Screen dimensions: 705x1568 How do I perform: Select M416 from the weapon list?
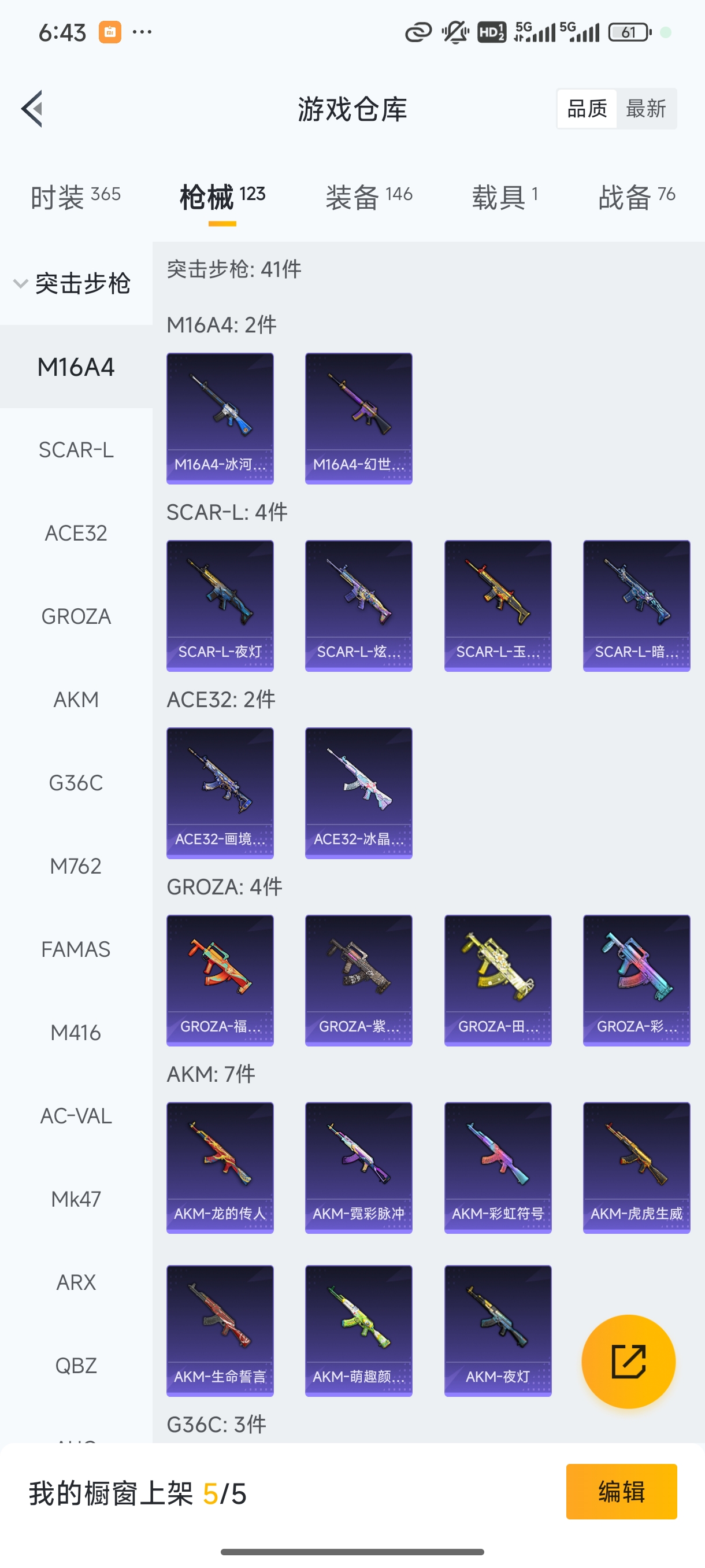coord(76,1033)
